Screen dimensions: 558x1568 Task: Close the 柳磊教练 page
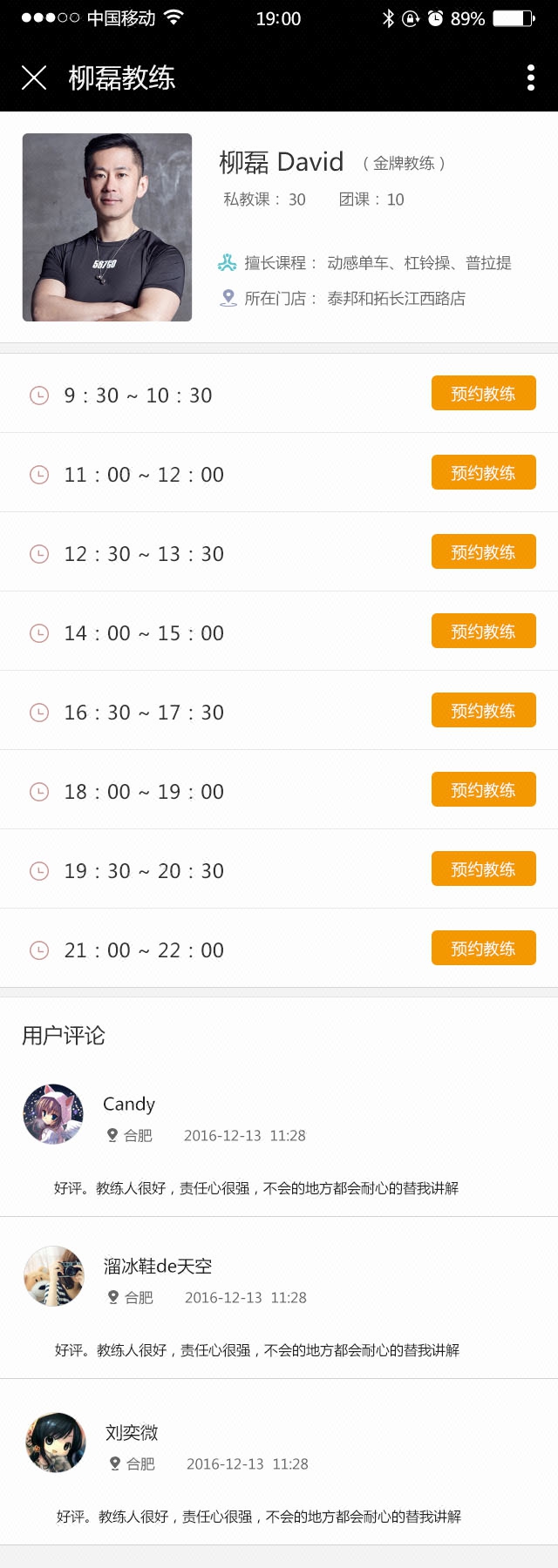coord(34,78)
